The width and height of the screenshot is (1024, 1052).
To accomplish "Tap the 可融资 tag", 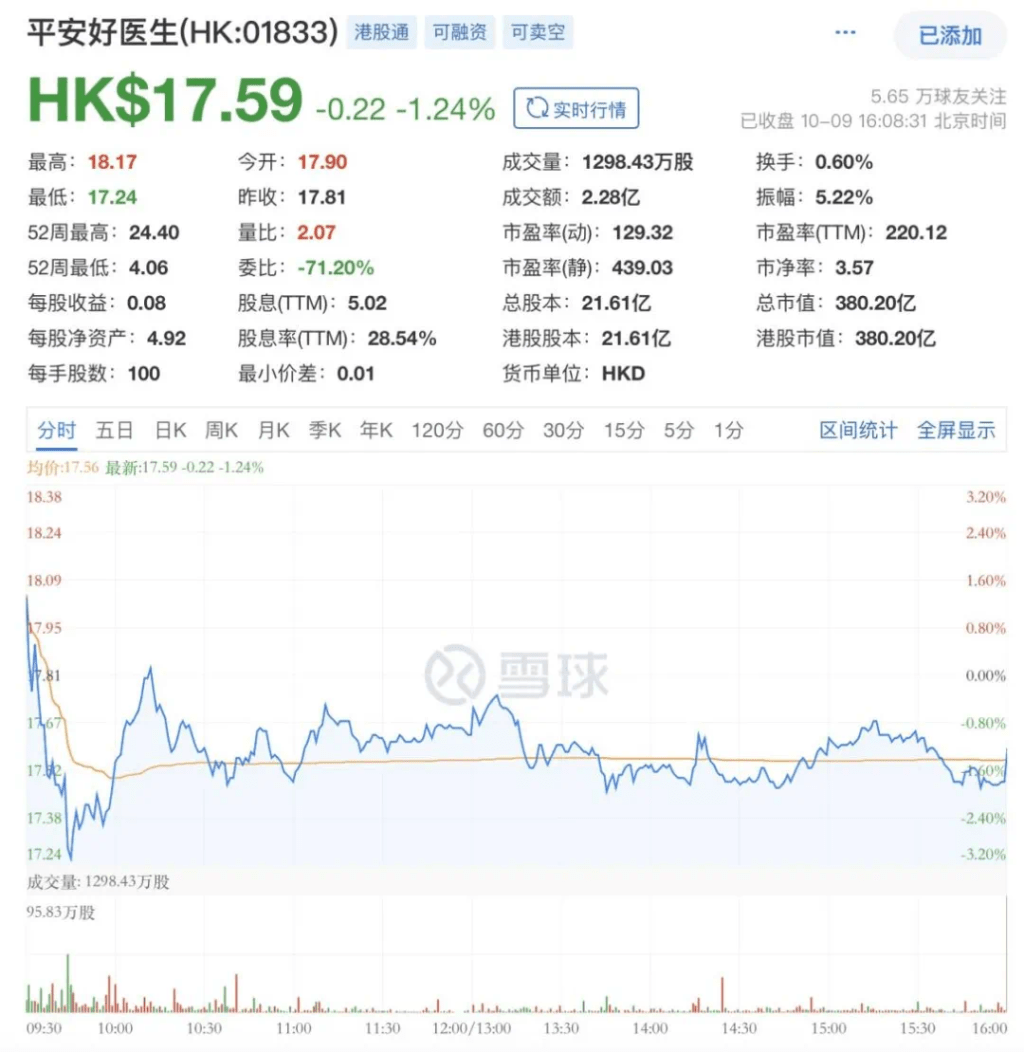I will point(460,32).
